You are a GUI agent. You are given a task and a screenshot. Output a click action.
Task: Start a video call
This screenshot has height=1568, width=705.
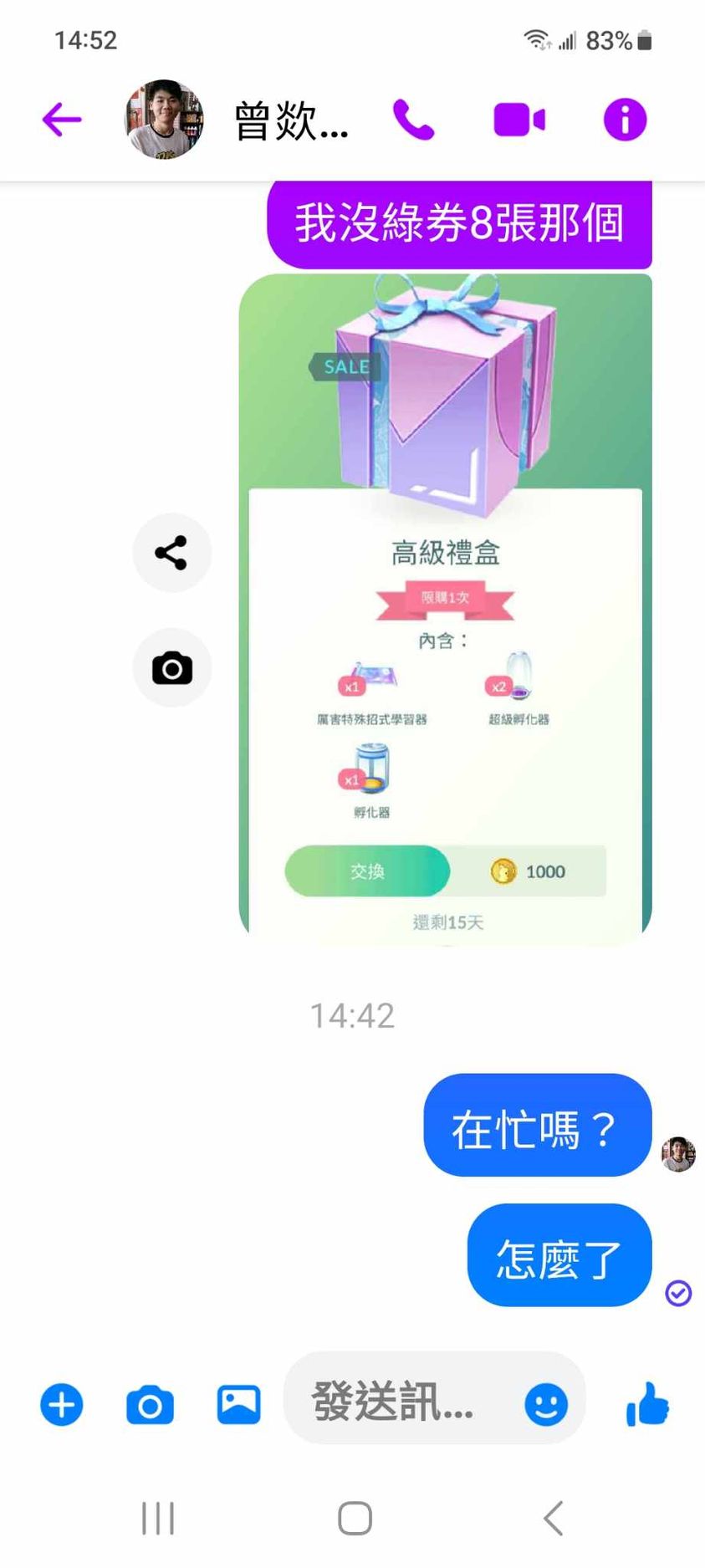tap(519, 120)
